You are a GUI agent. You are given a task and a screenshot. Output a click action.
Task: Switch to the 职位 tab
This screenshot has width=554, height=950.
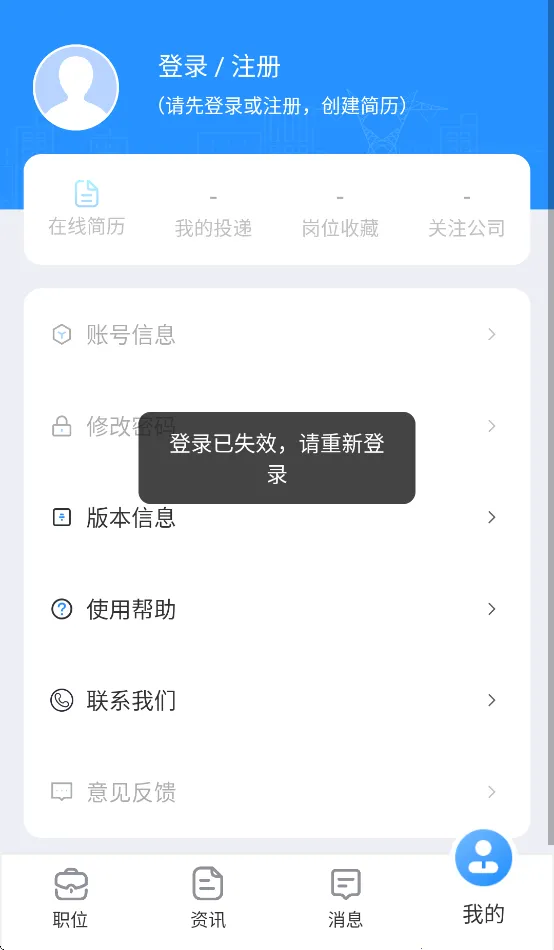tap(70, 898)
